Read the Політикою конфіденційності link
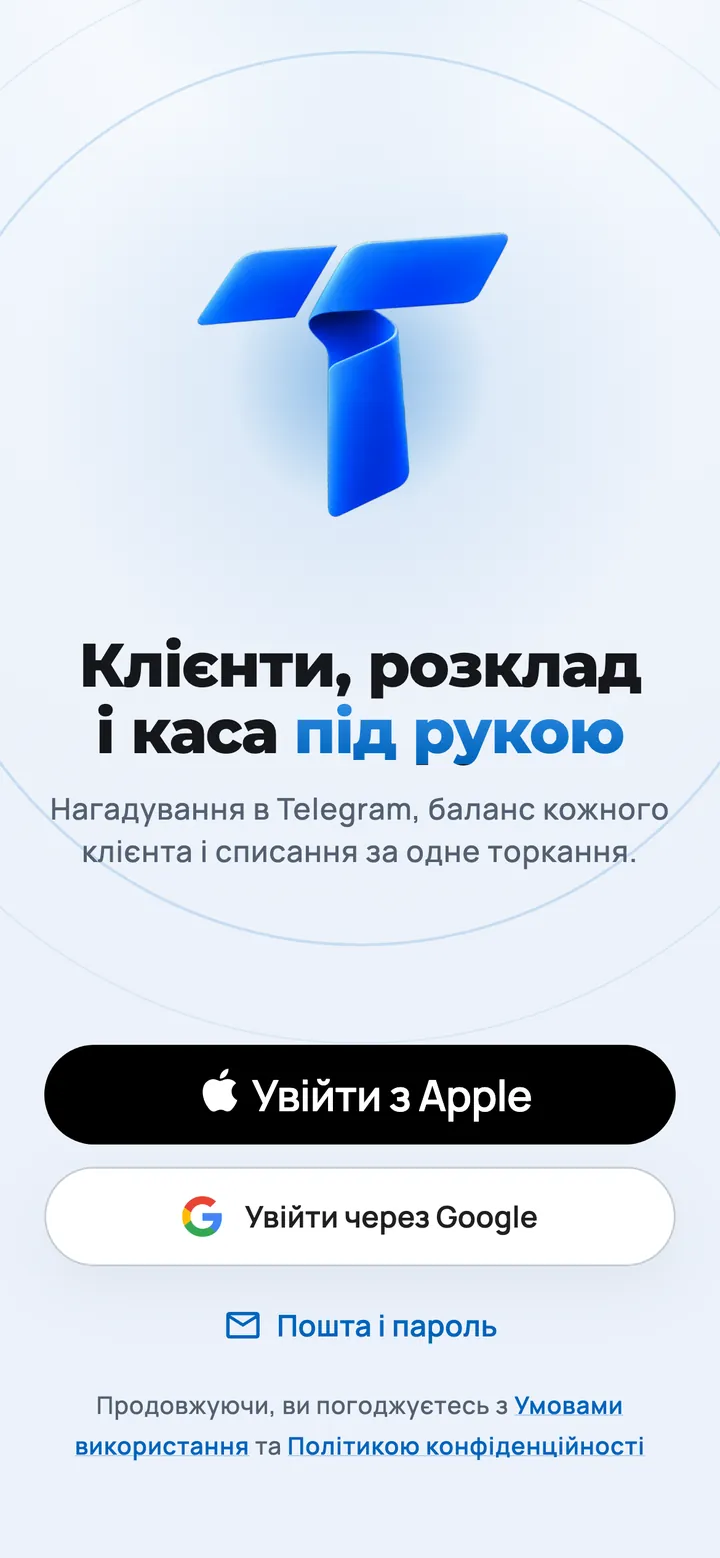The height and width of the screenshot is (1558, 720). tap(465, 1446)
